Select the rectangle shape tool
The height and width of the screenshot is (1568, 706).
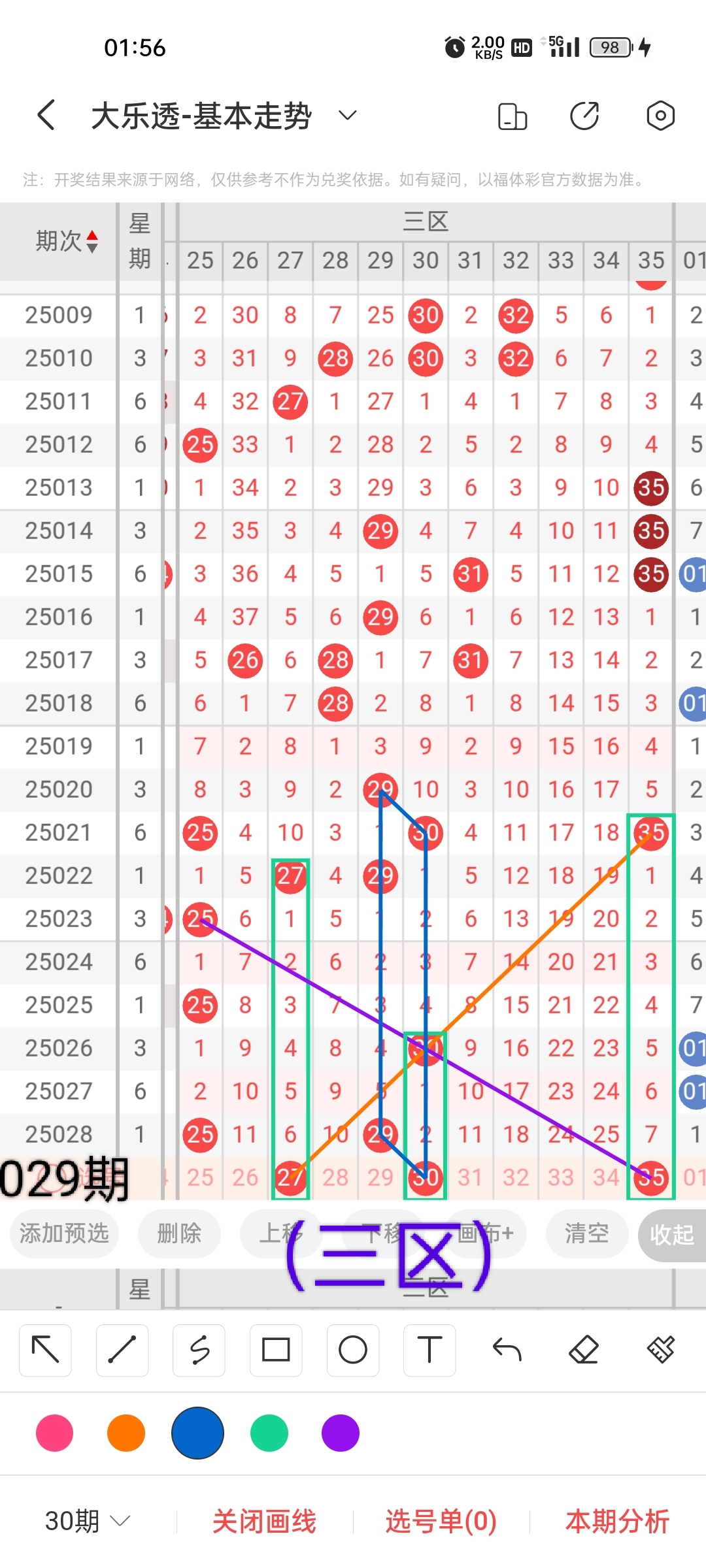click(276, 1350)
